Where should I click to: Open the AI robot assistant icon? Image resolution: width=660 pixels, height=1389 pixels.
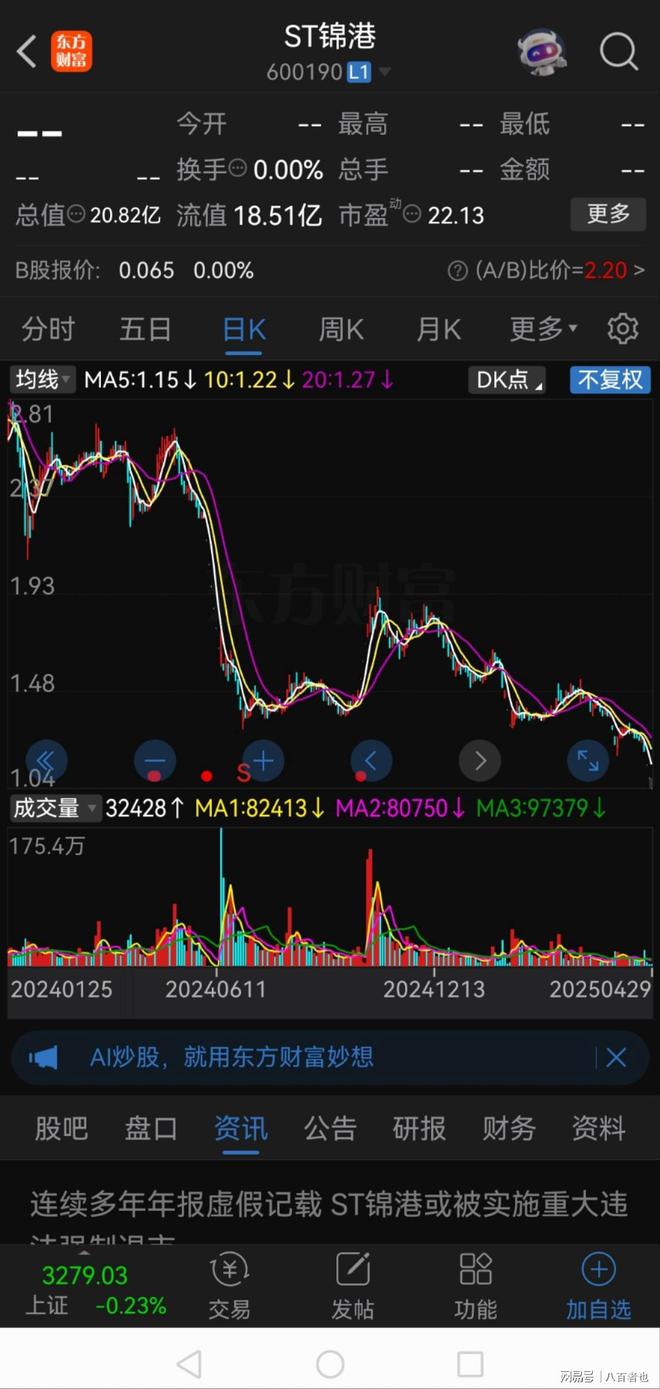(x=542, y=52)
